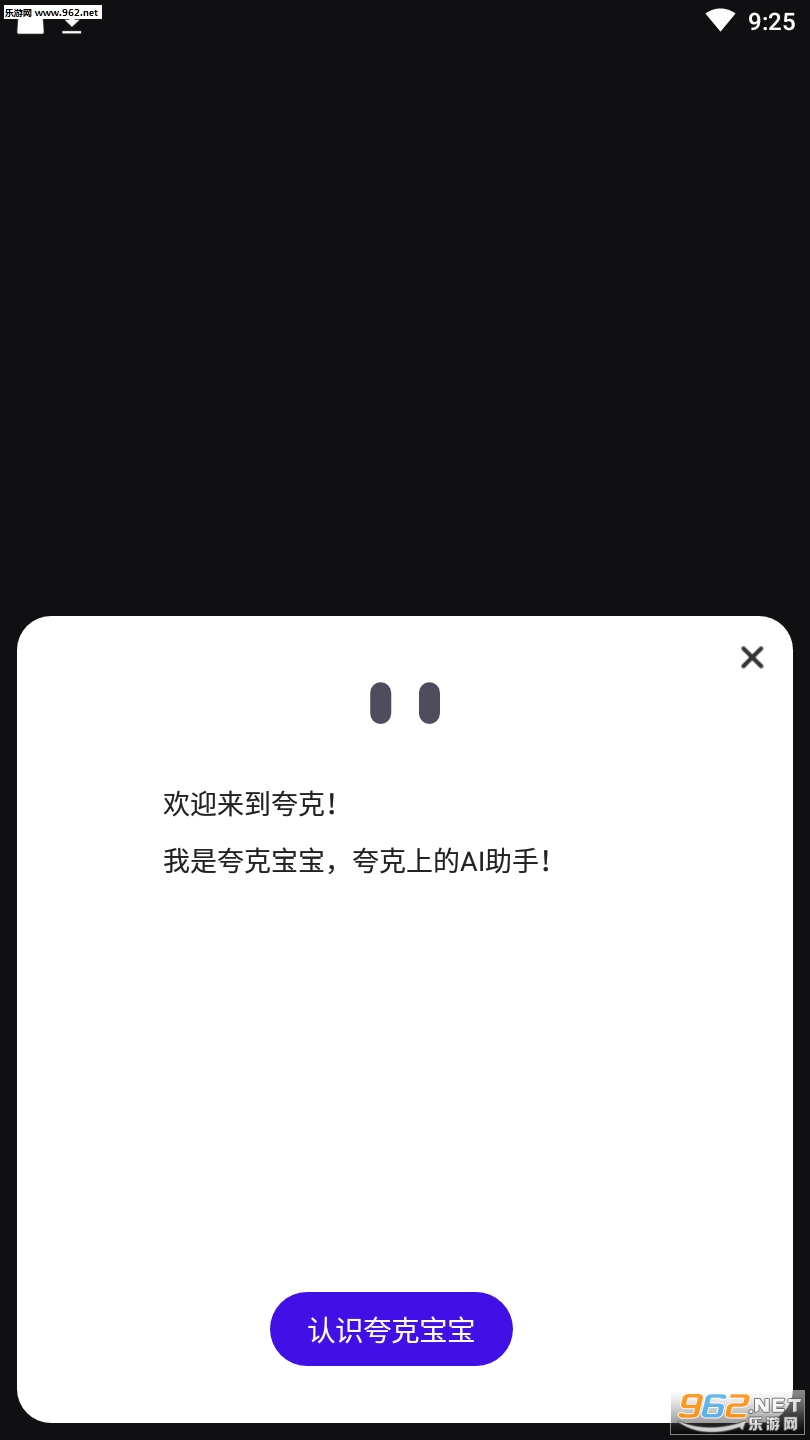The width and height of the screenshot is (810, 1440).
Task: Close the Quark welcome dialog
Action: coord(752,657)
